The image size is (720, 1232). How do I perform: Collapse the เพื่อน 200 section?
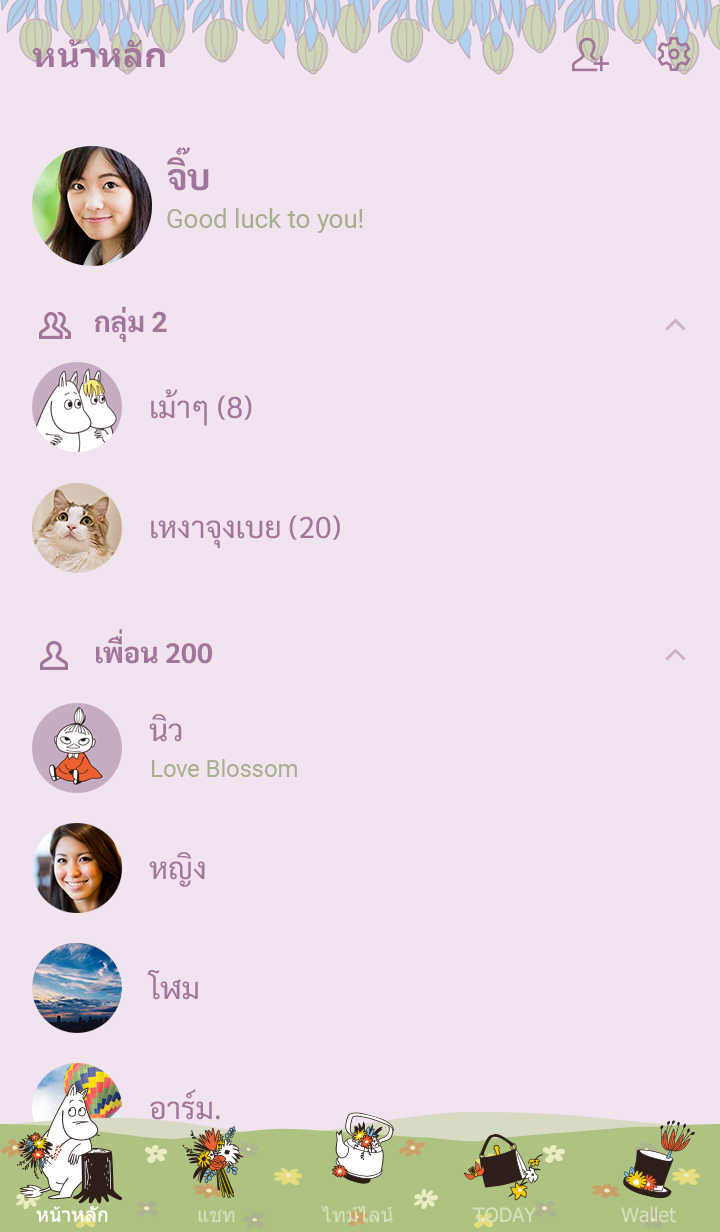pos(675,654)
